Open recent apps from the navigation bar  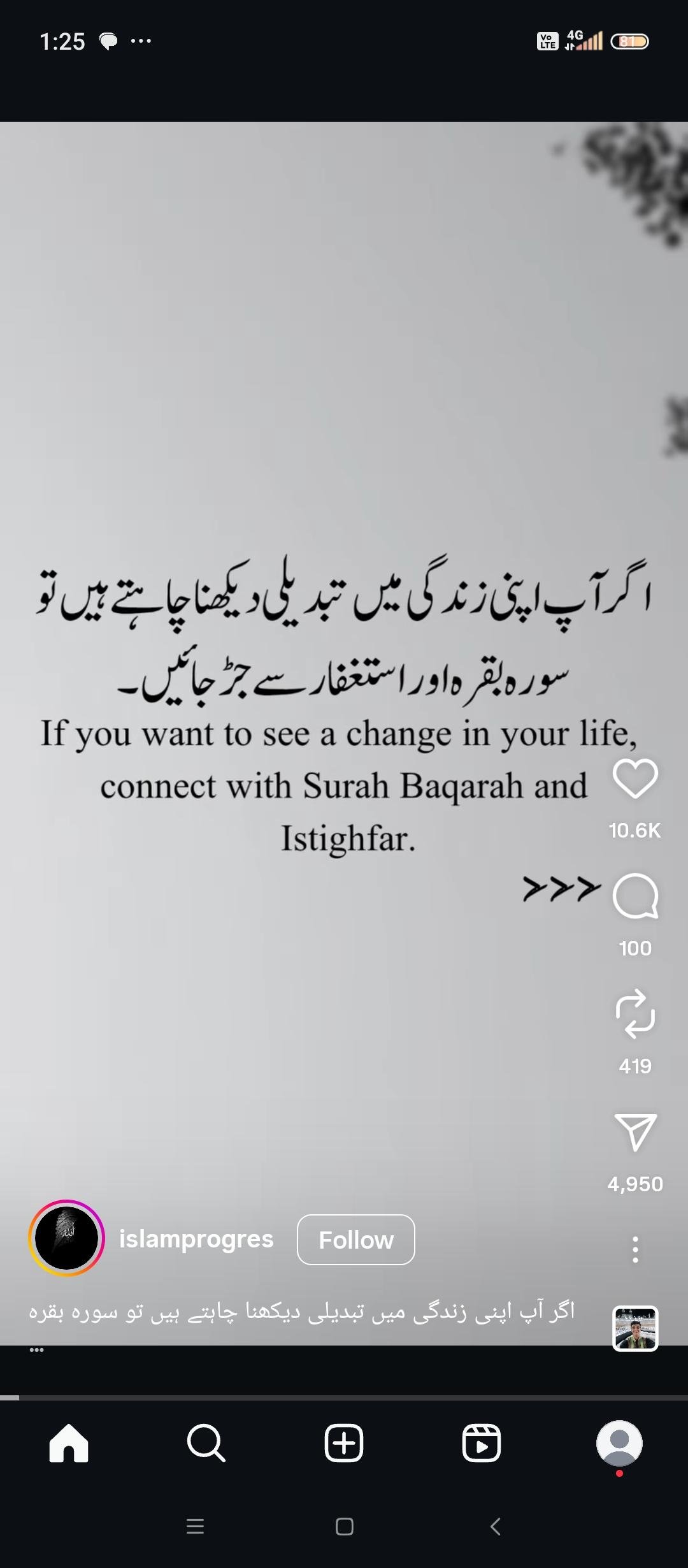click(x=195, y=1527)
